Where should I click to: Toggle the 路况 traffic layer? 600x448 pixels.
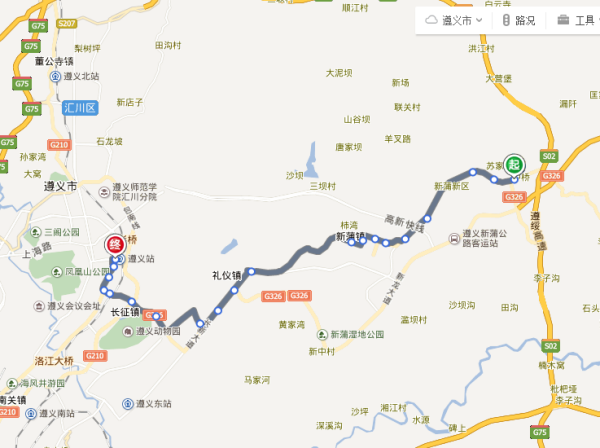pos(519,20)
